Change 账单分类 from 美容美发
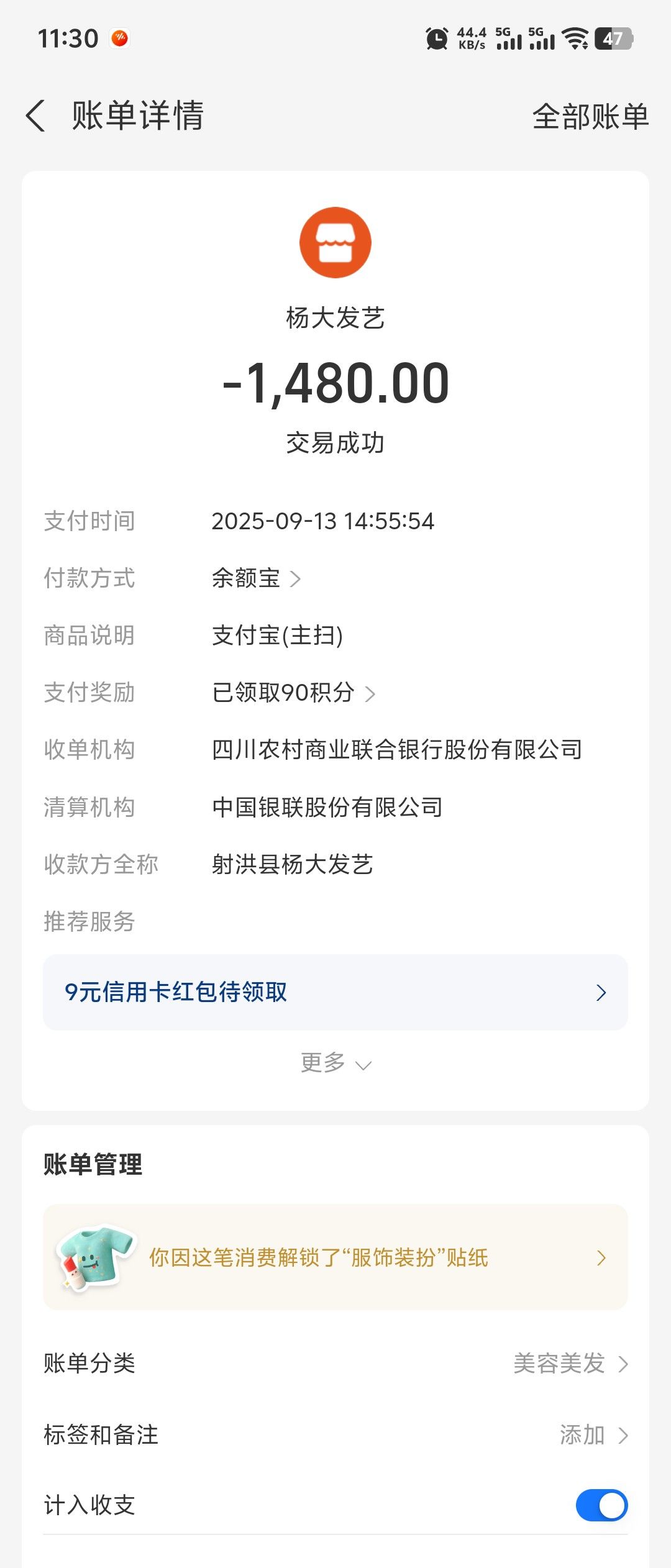Image resolution: width=671 pixels, height=1568 pixels. pos(570,1364)
